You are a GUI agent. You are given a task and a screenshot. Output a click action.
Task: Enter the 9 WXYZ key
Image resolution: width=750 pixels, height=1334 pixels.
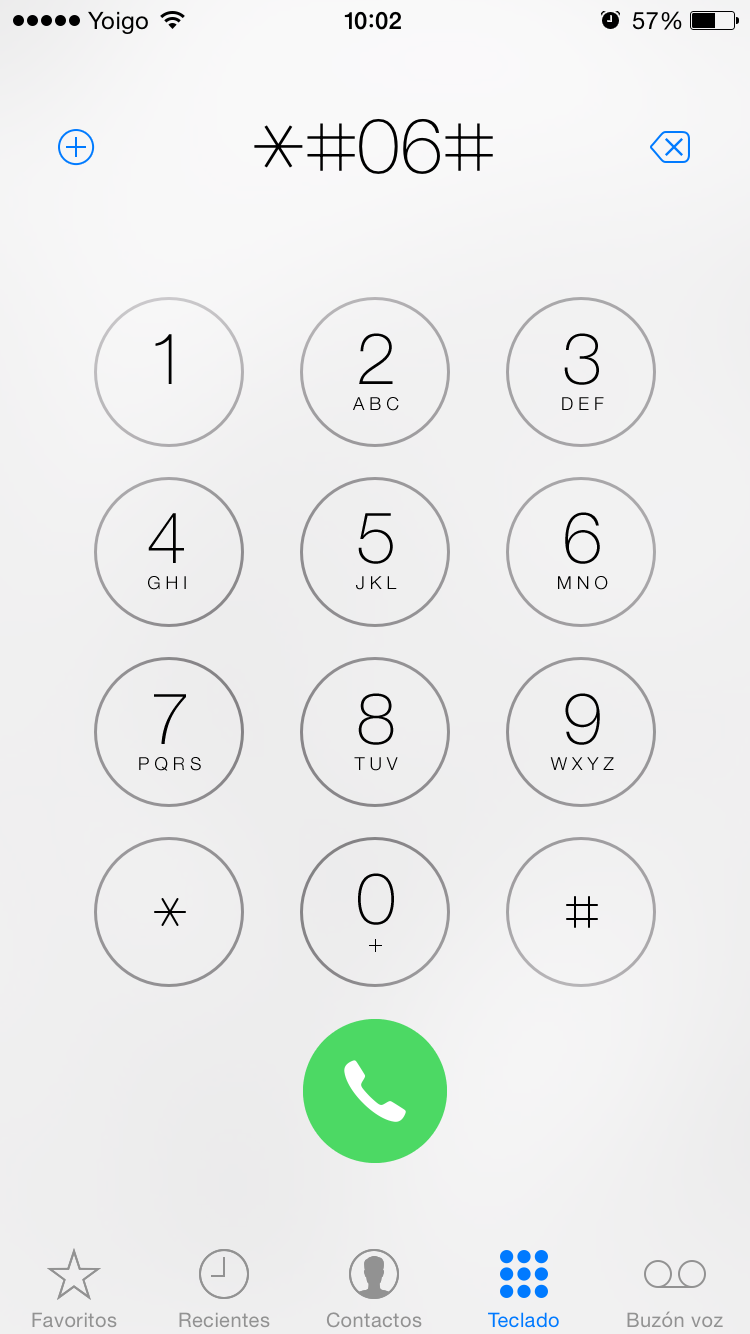pyautogui.click(x=581, y=732)
